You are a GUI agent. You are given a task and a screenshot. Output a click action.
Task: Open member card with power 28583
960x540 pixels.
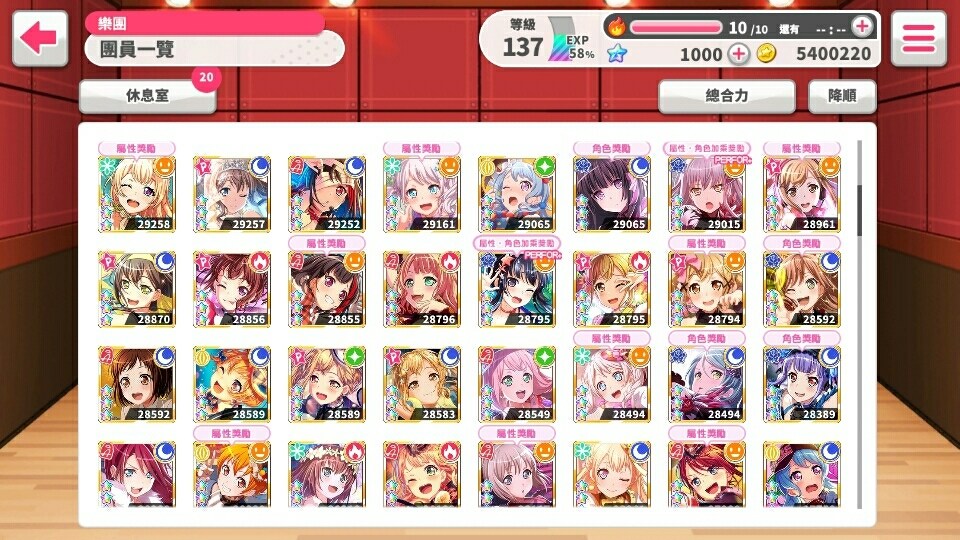click(x=422, y=384)
